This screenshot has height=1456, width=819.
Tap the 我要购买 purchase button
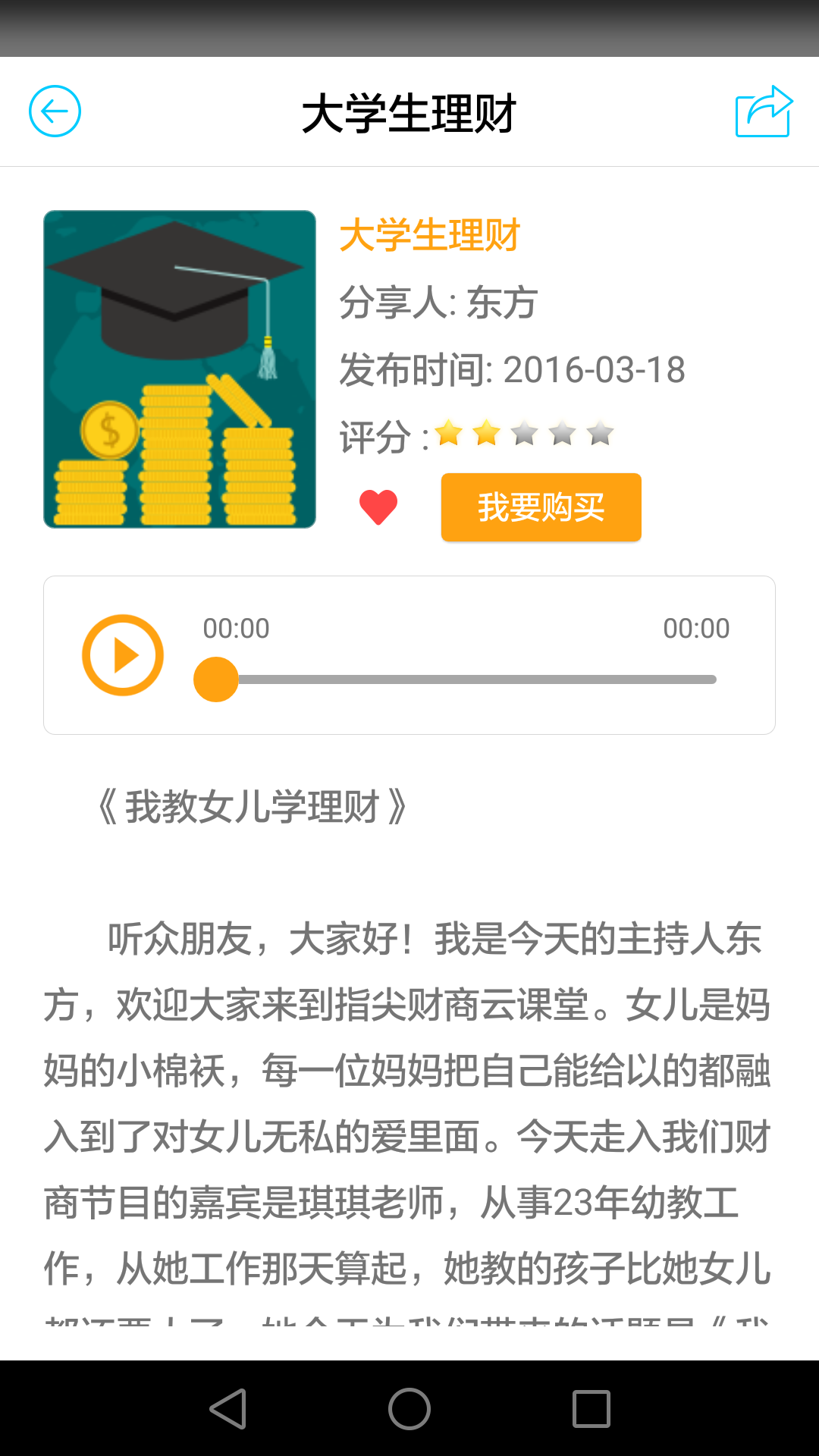[x=540, y=507]
